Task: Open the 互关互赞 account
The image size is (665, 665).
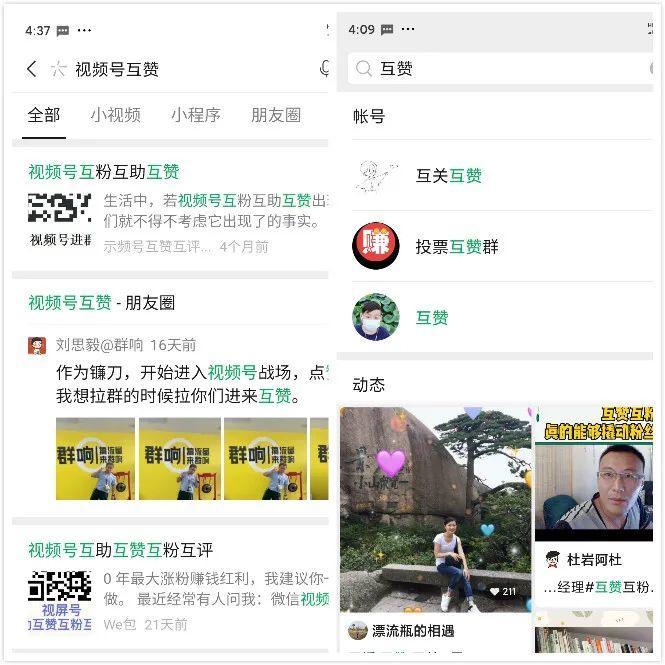Action: pyautogui.click(x=449, y=176)
